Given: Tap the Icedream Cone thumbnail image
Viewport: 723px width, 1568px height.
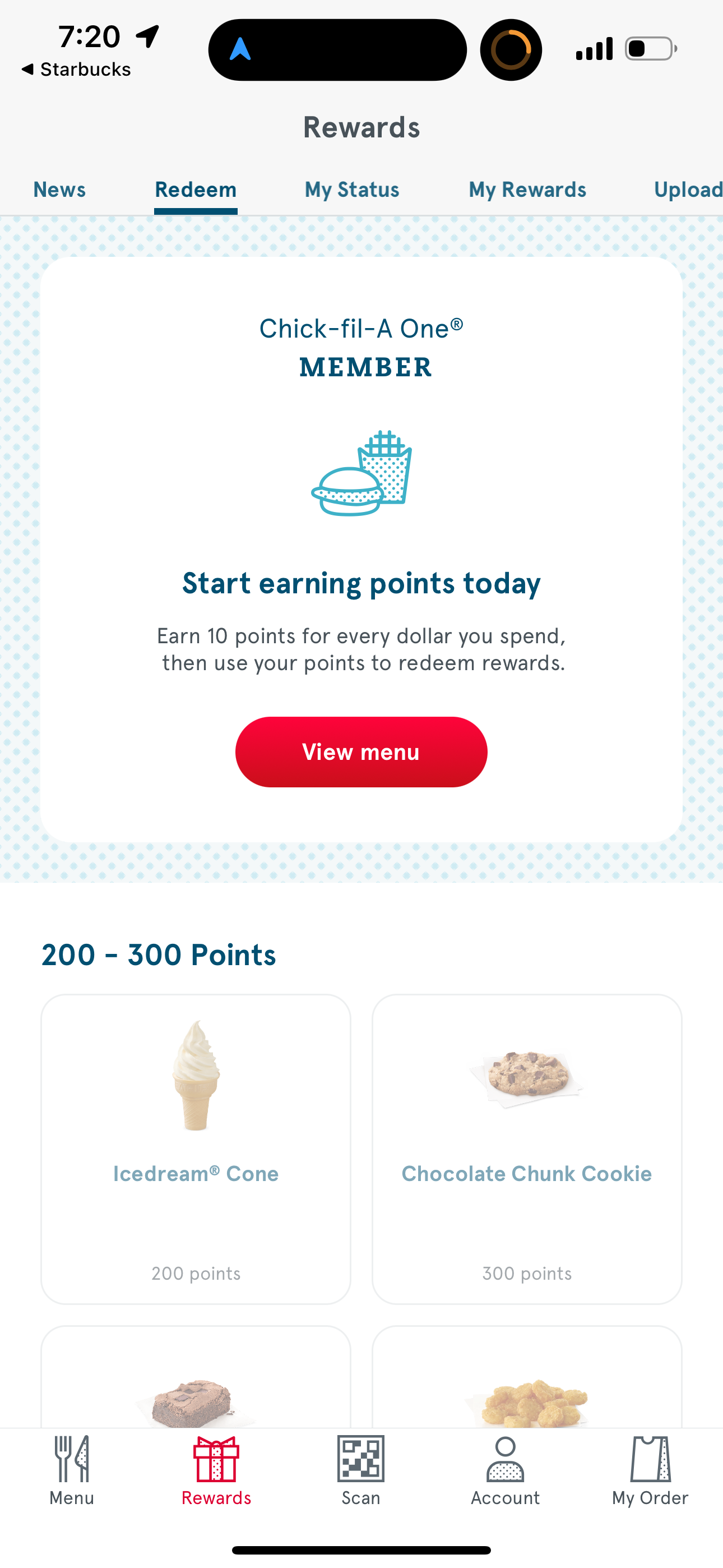Looking at the screenshot, I should click(x=196, y=1083).
